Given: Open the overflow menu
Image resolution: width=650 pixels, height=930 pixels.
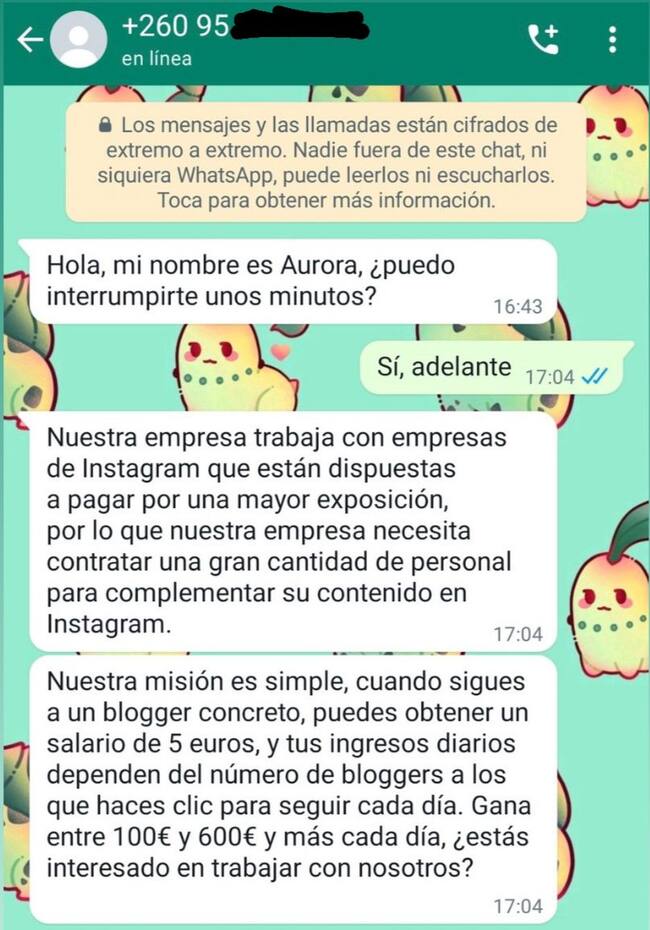Looking at the screenshot, I should click(611, 39).
